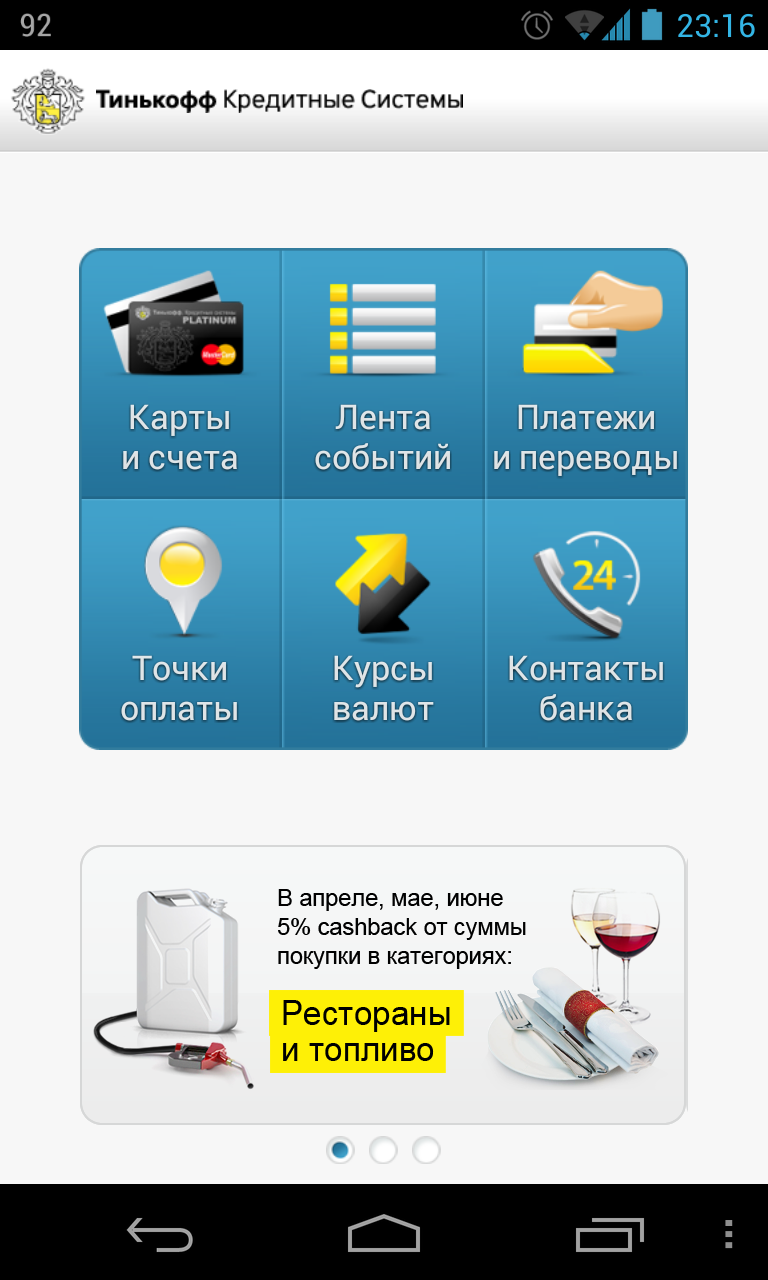
Task: Open Карты и счета tile
Action: (x=180, y=374)
